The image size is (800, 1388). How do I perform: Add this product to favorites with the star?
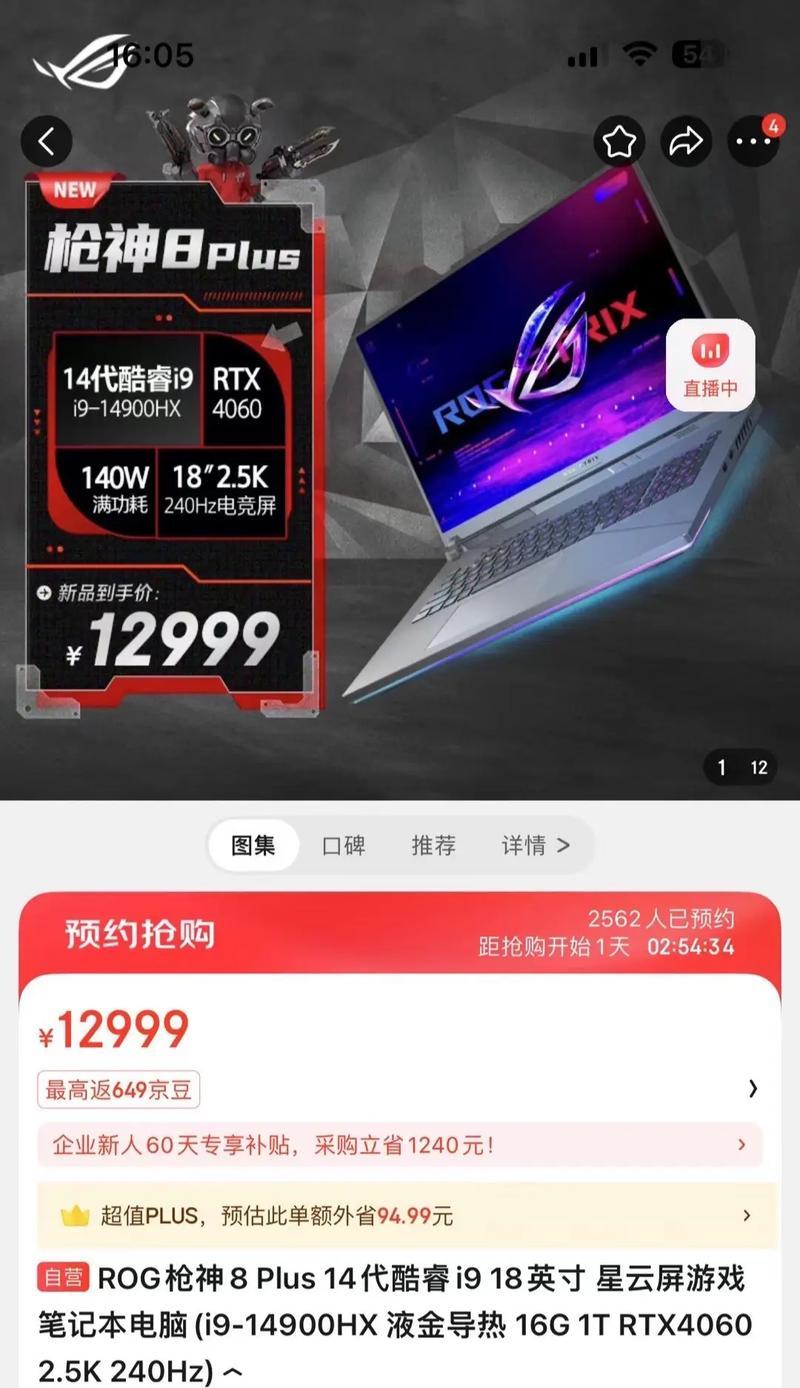tap(619, 142)
